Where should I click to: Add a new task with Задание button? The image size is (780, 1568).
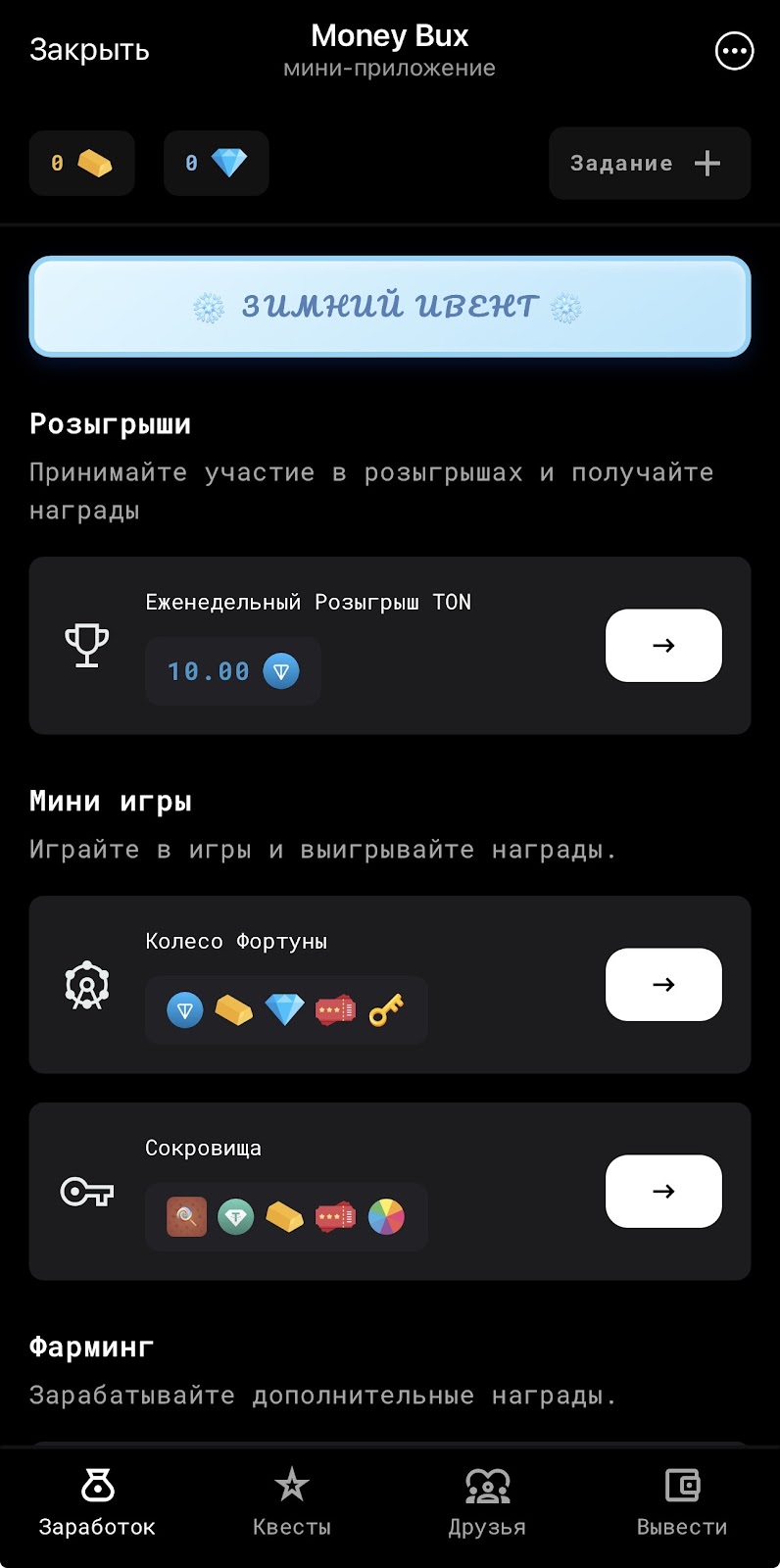coord(650,164)
